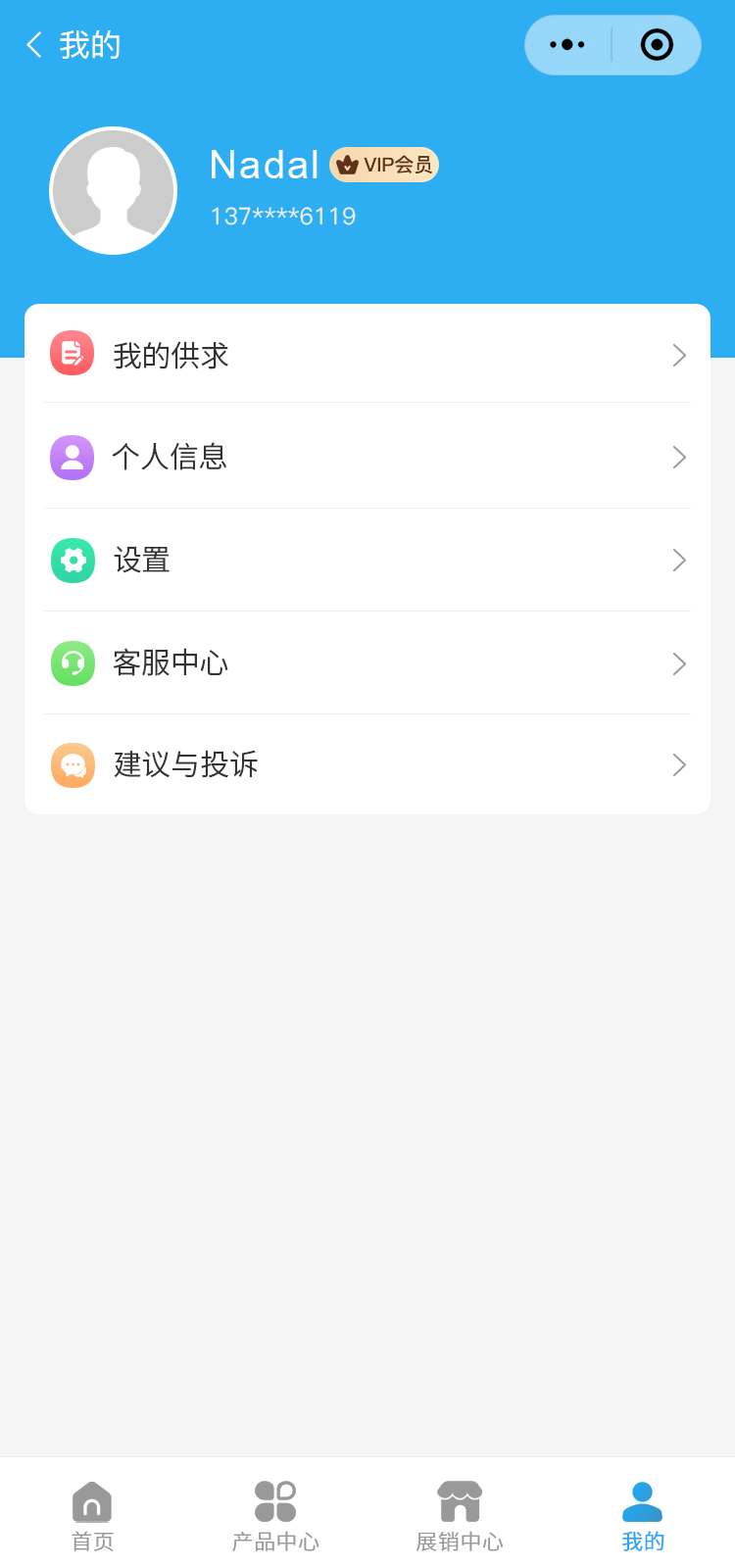Open 建议与投诉 feedback row
The width and height of the screenshot is (735, 1568).
click(x=367, y=764)
